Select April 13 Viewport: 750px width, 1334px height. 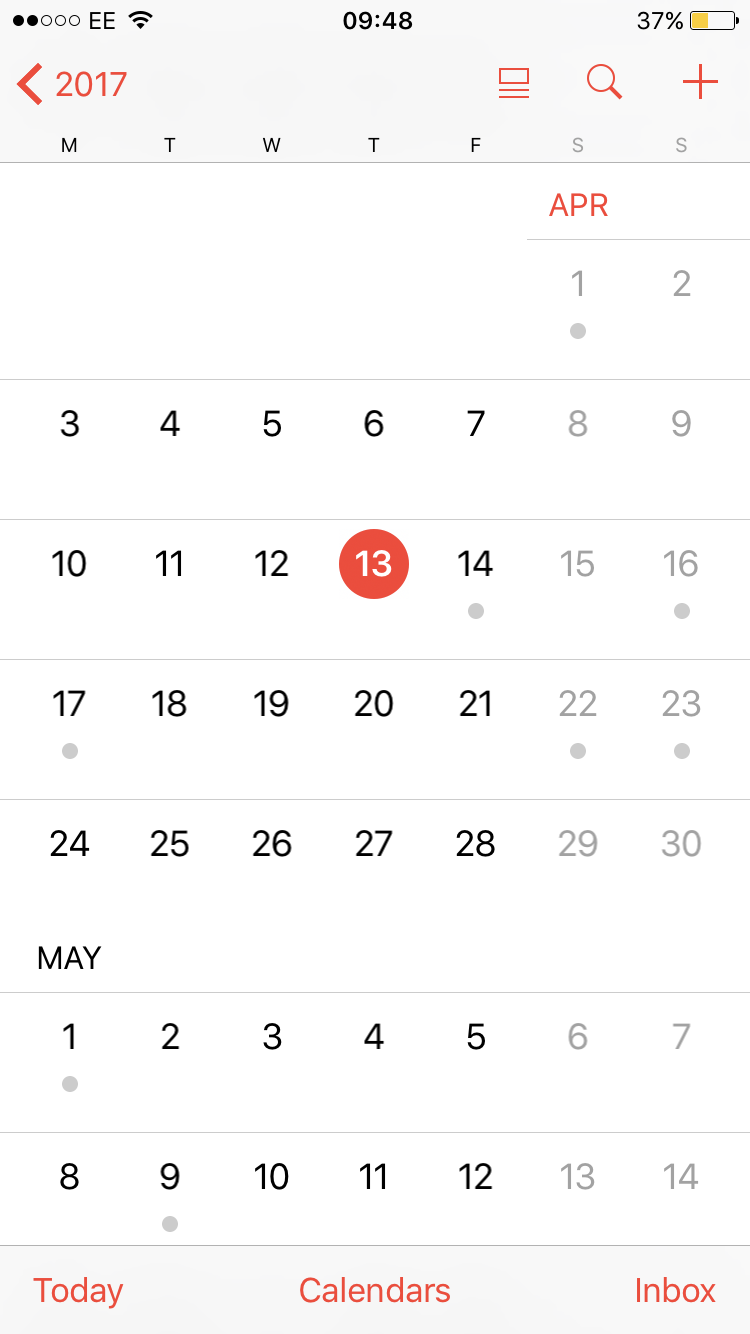(x=374, y=564)
